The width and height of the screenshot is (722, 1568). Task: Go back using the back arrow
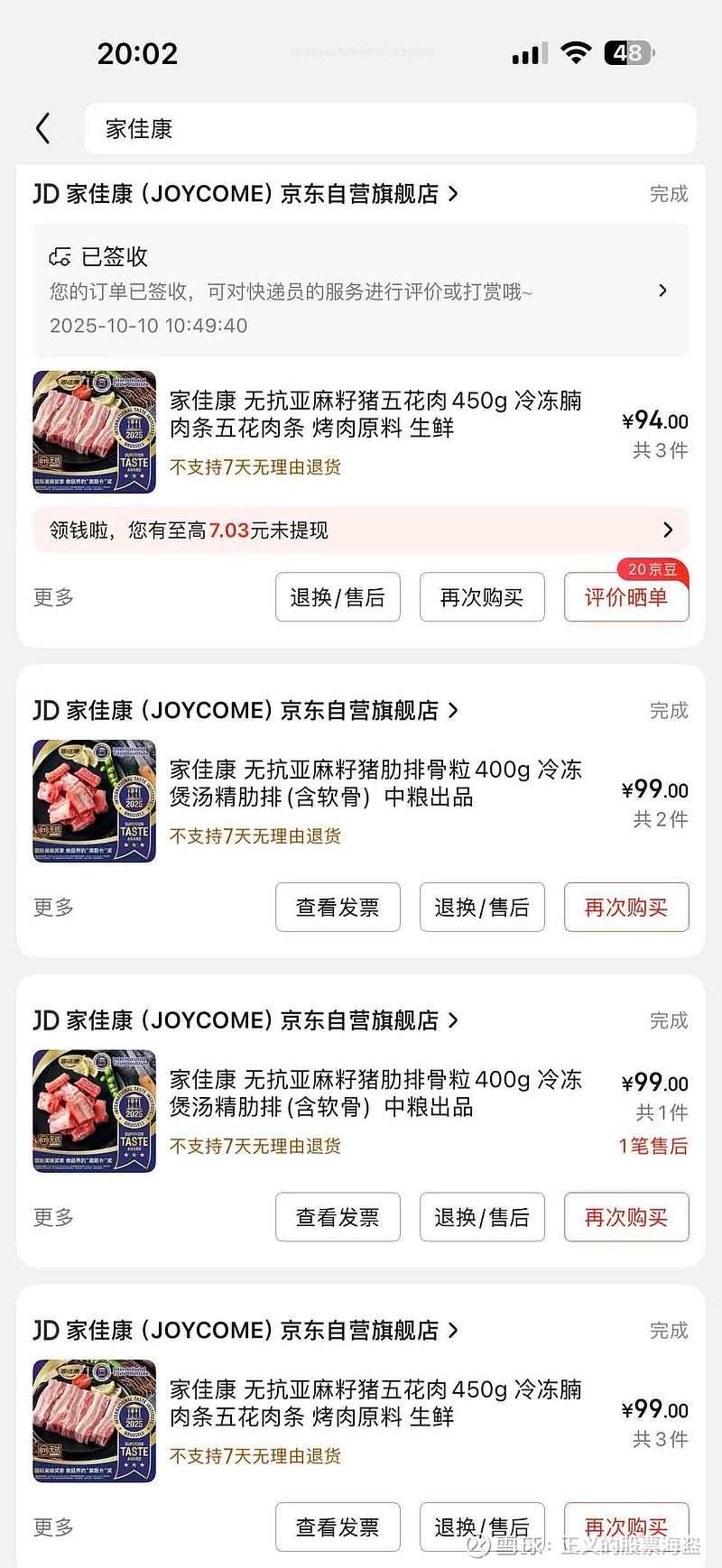(x=42, y=129)
